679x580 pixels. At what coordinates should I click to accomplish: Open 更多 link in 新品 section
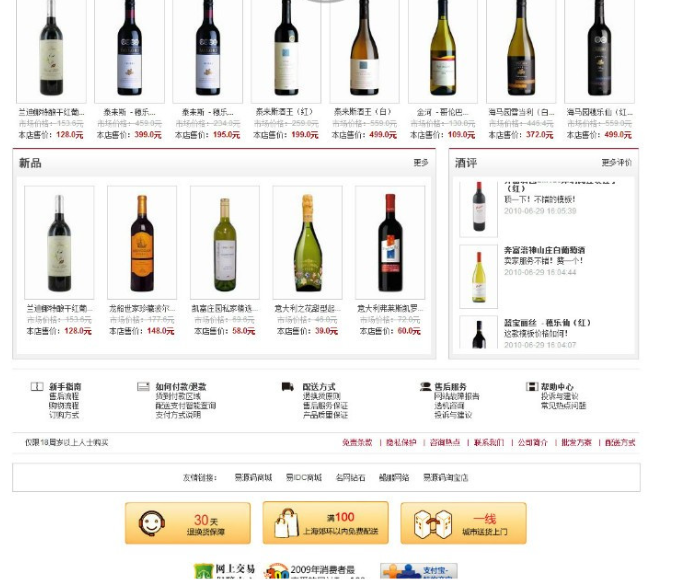tap(420, 162)
